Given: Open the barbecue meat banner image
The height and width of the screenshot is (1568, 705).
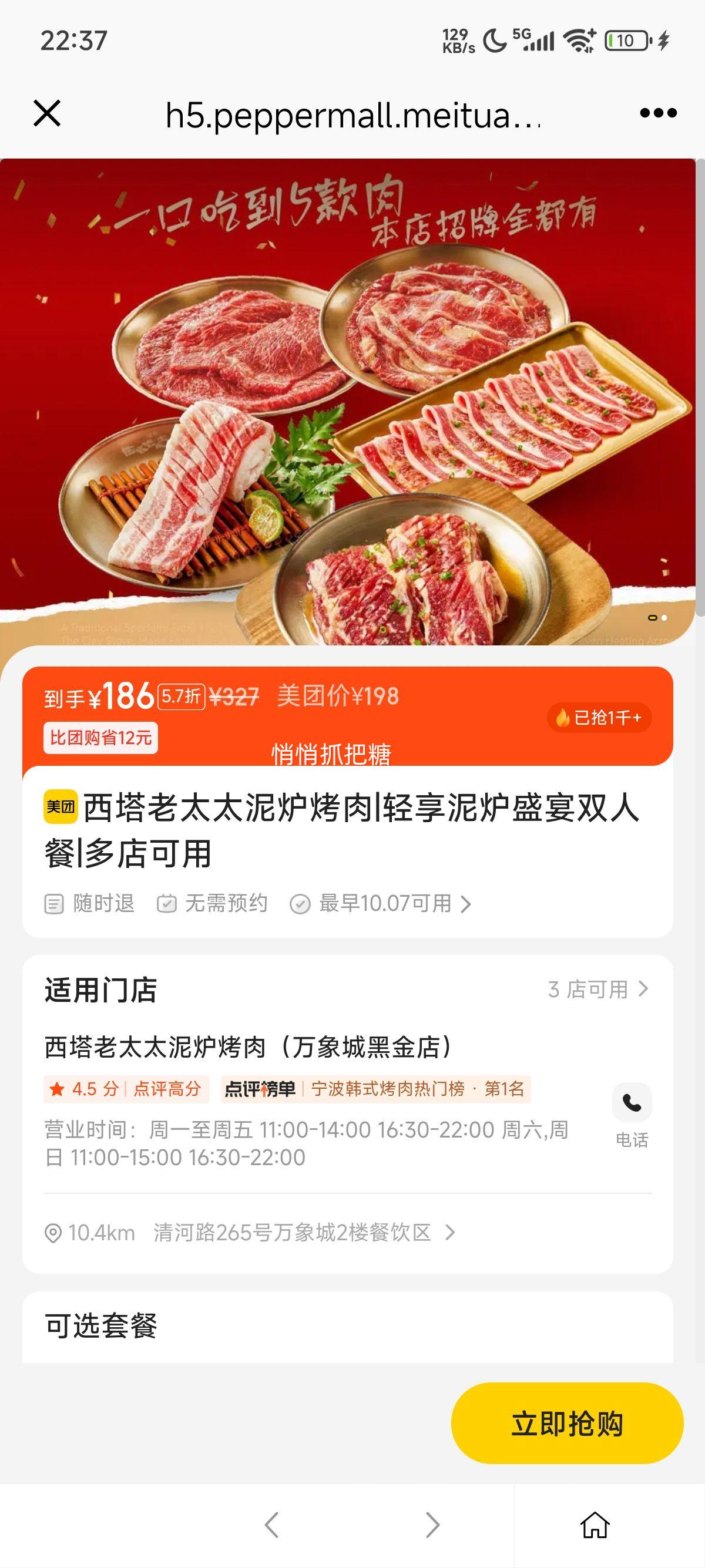Looking at the screenshot, I should pyautogui.click(x=347, y=402).
